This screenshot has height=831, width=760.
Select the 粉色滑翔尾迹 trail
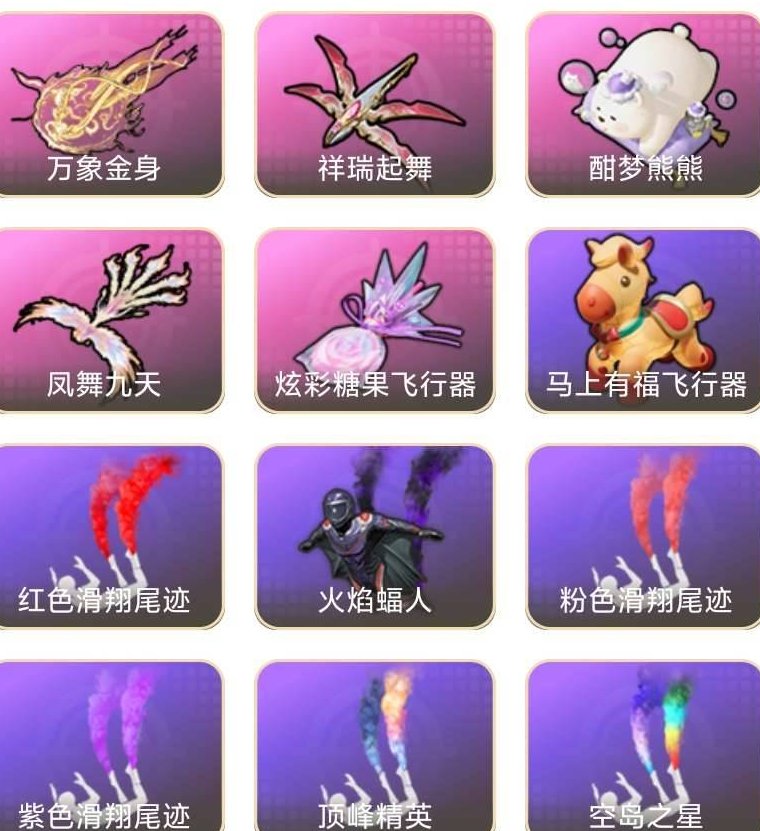click(x=645, y=537)
